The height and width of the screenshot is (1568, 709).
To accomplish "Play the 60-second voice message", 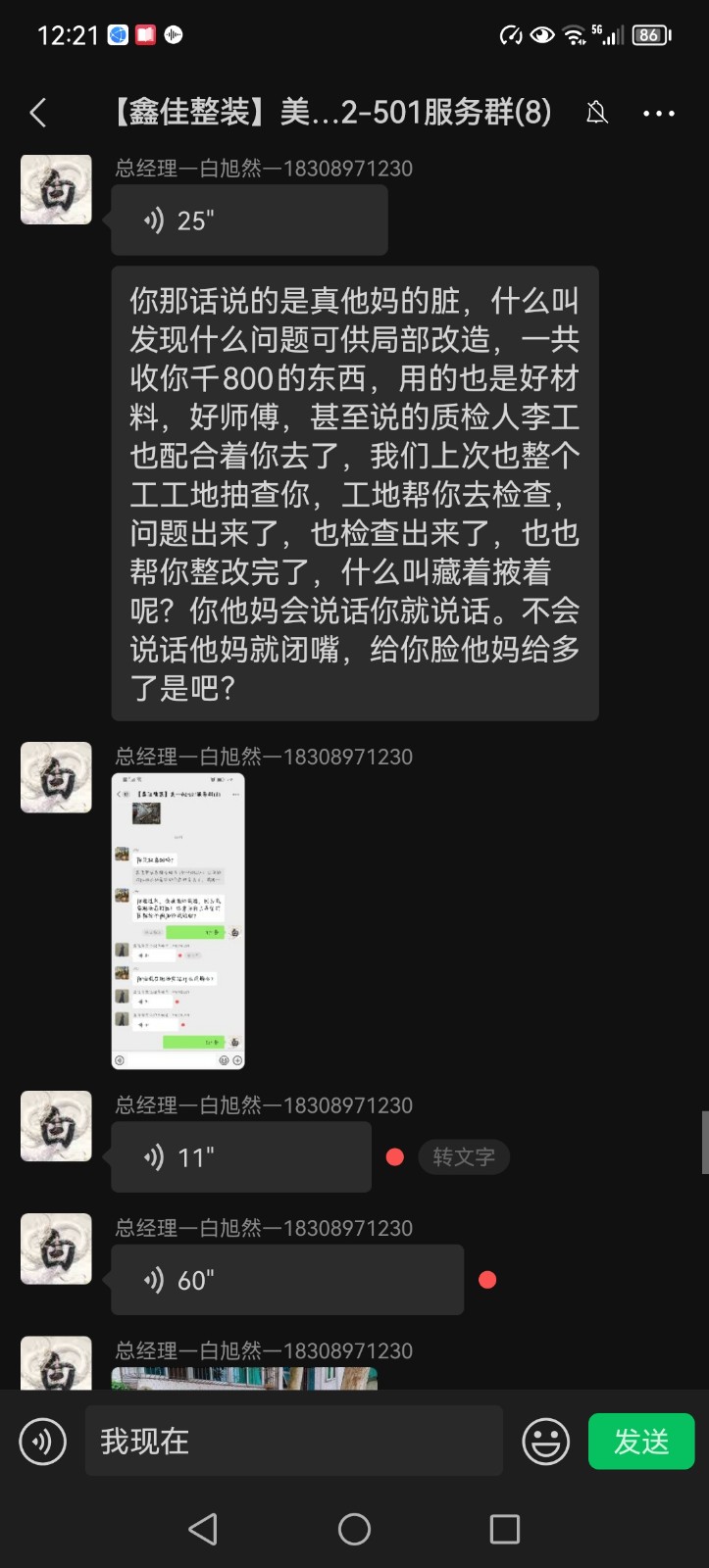I will click(286, 1280).
